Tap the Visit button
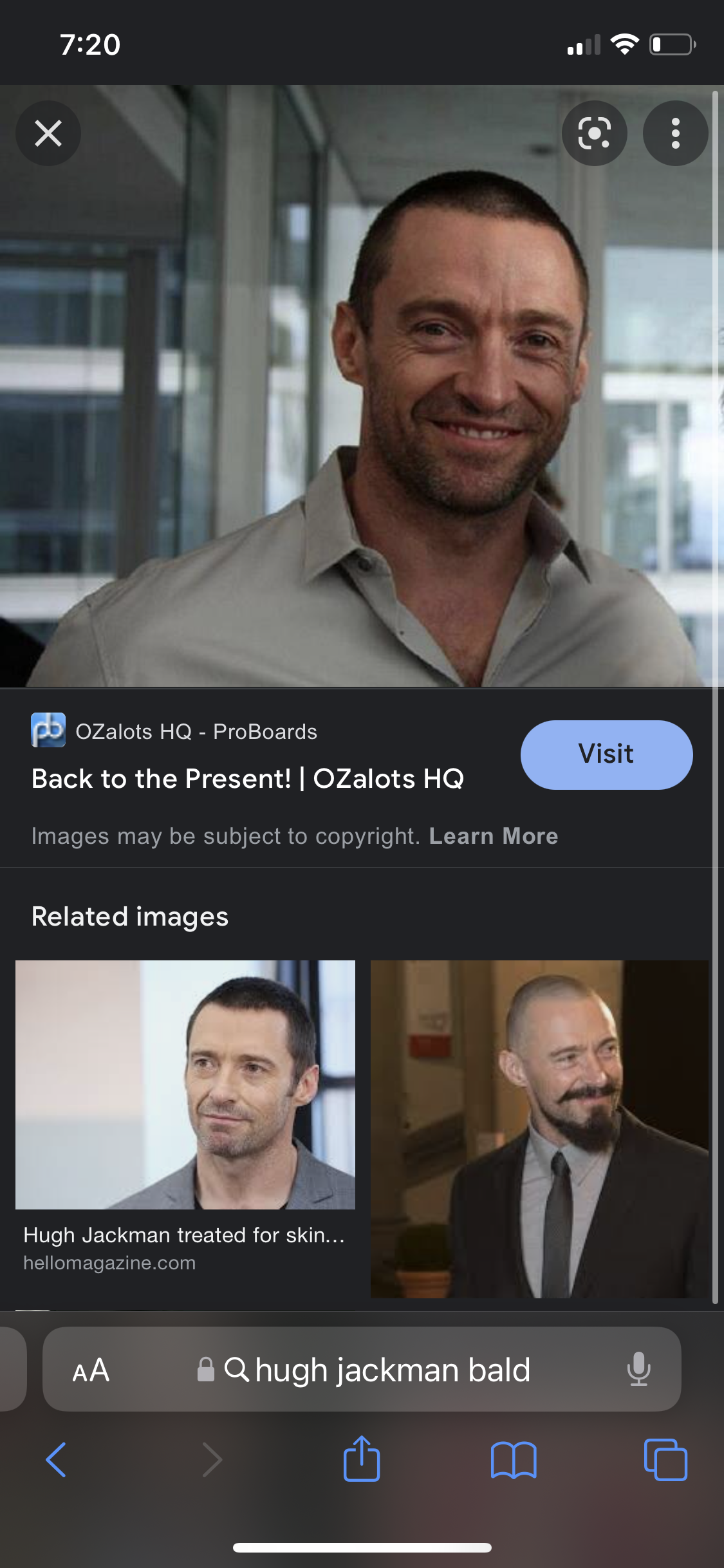This screenshot has height=1568, width=724. pos(606,754)
